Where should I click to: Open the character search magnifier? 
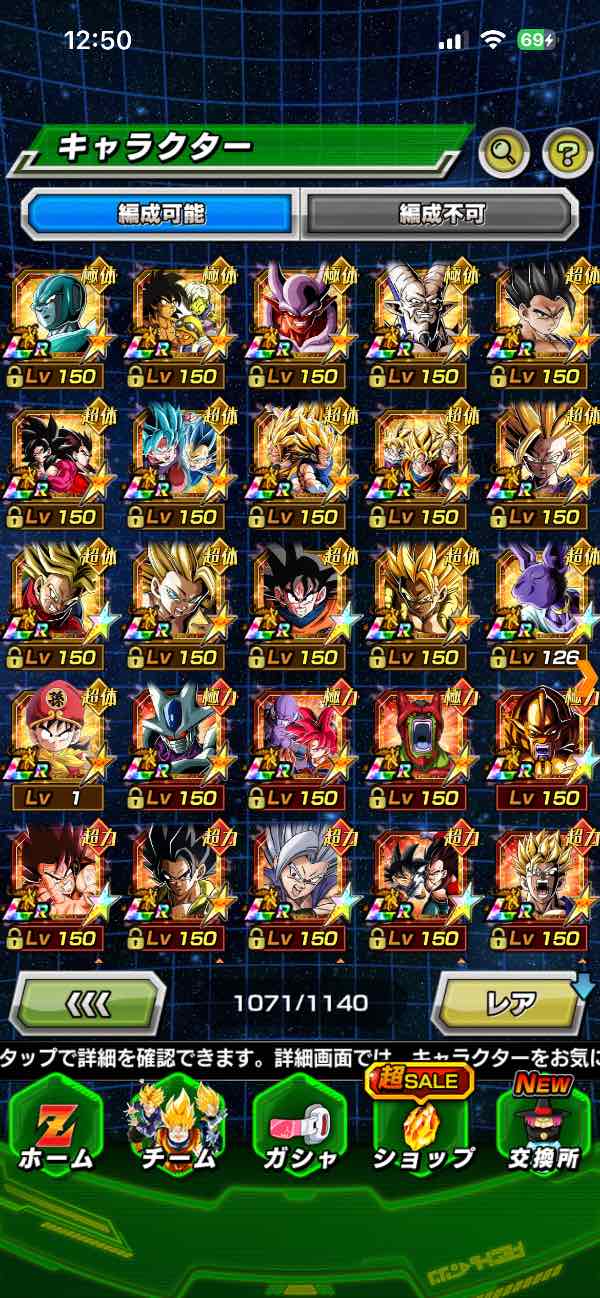tap(506, 153)
